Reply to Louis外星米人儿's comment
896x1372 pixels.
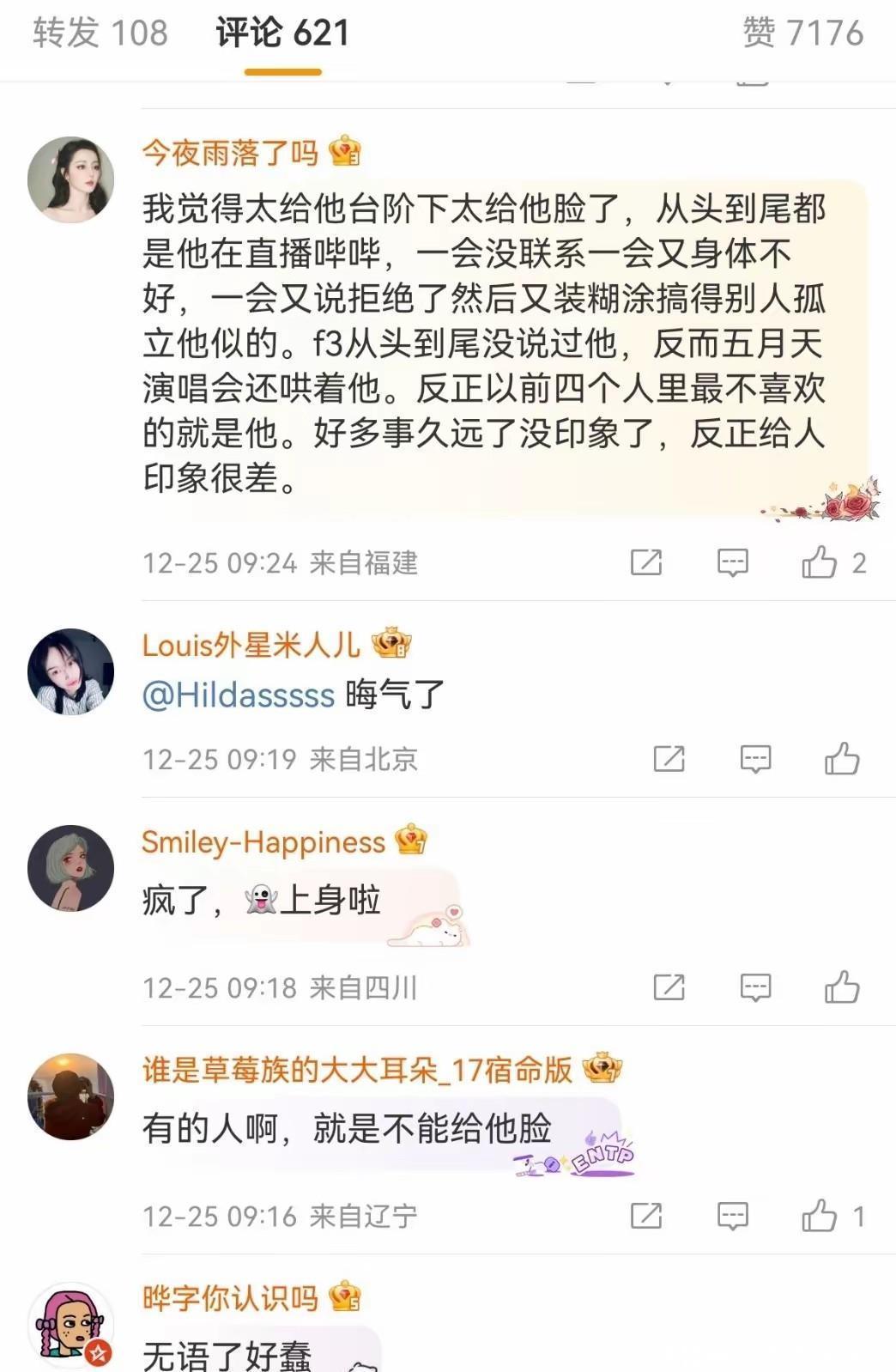[x=755, y=759]
